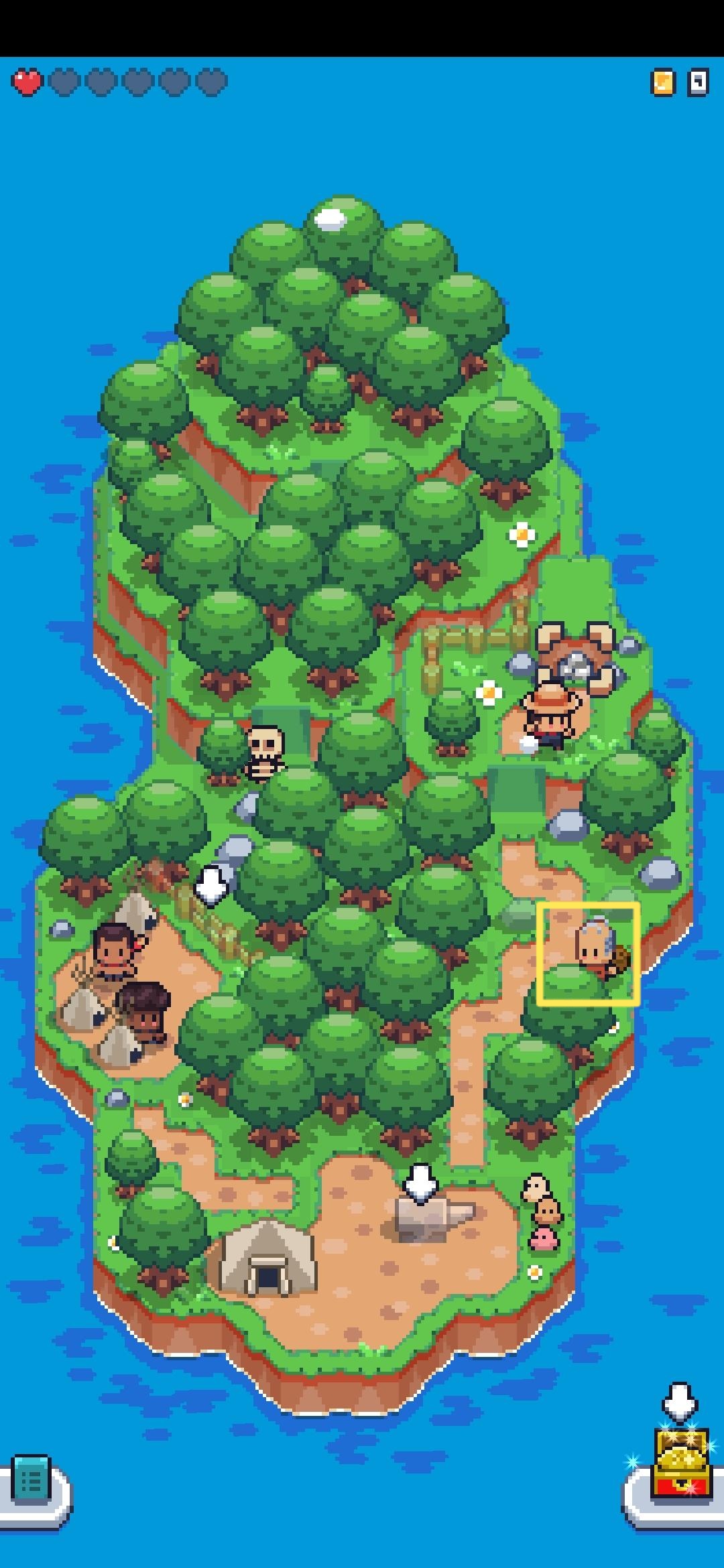724x1568 pixels.
Task: Tap the three stacked slime creatures
Action: coord(543,1212)
